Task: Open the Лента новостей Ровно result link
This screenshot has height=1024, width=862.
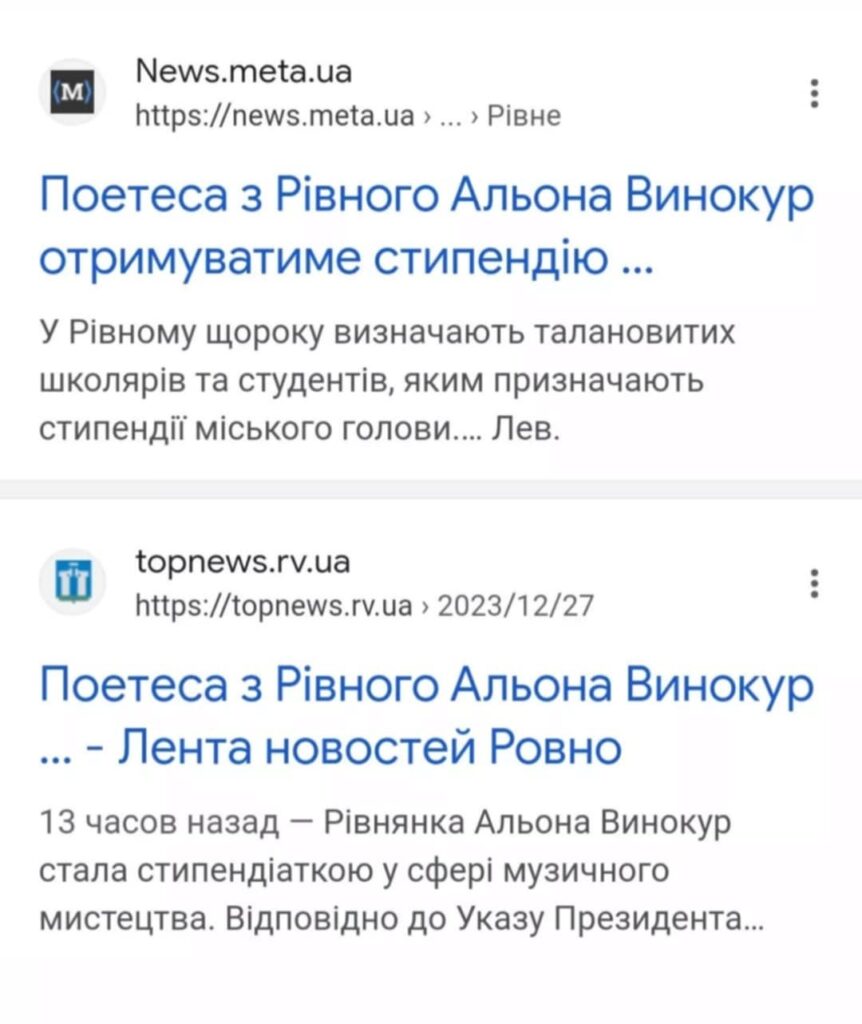Action: tap(425, 715)
